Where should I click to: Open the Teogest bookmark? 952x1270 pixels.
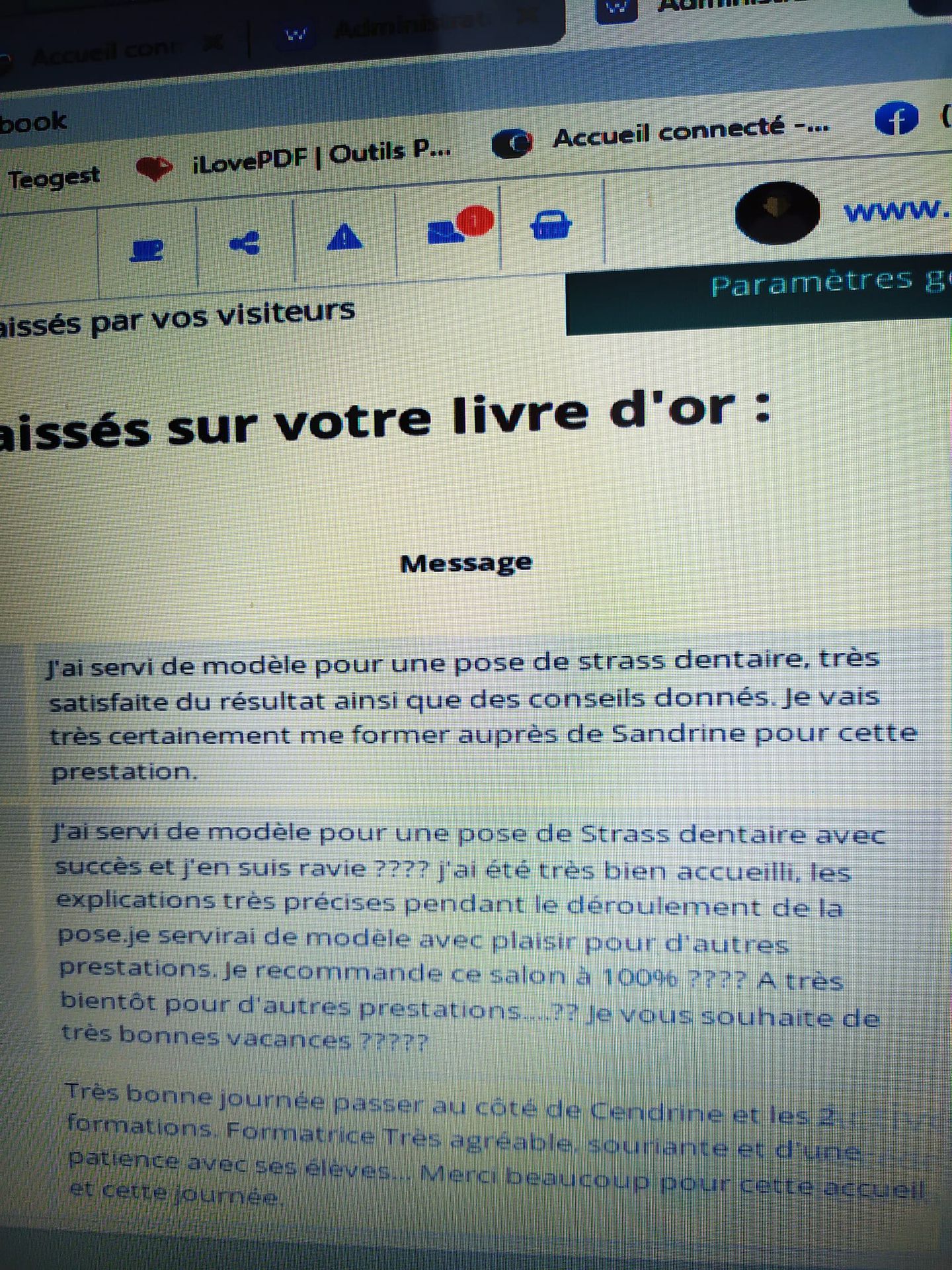(54, 178)
